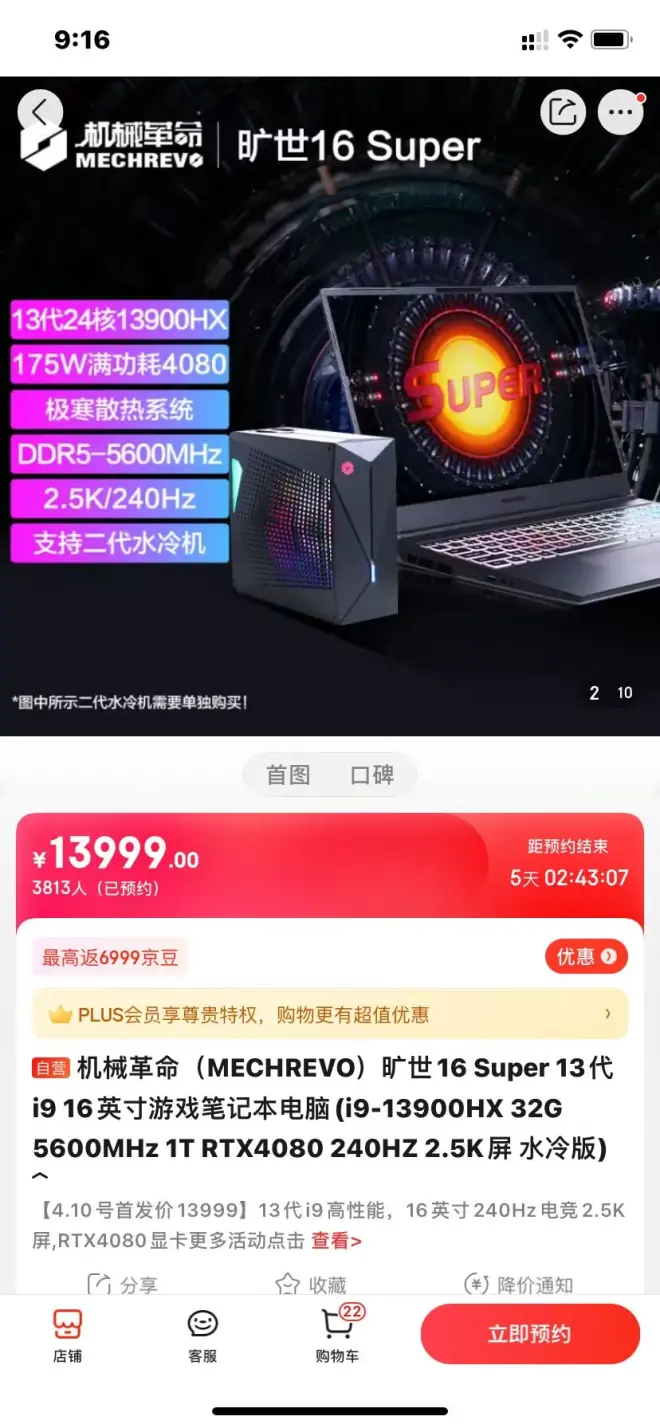Visit the 店铺 store page
This screenshot has width=660, height=1428.
[67, 1335]
